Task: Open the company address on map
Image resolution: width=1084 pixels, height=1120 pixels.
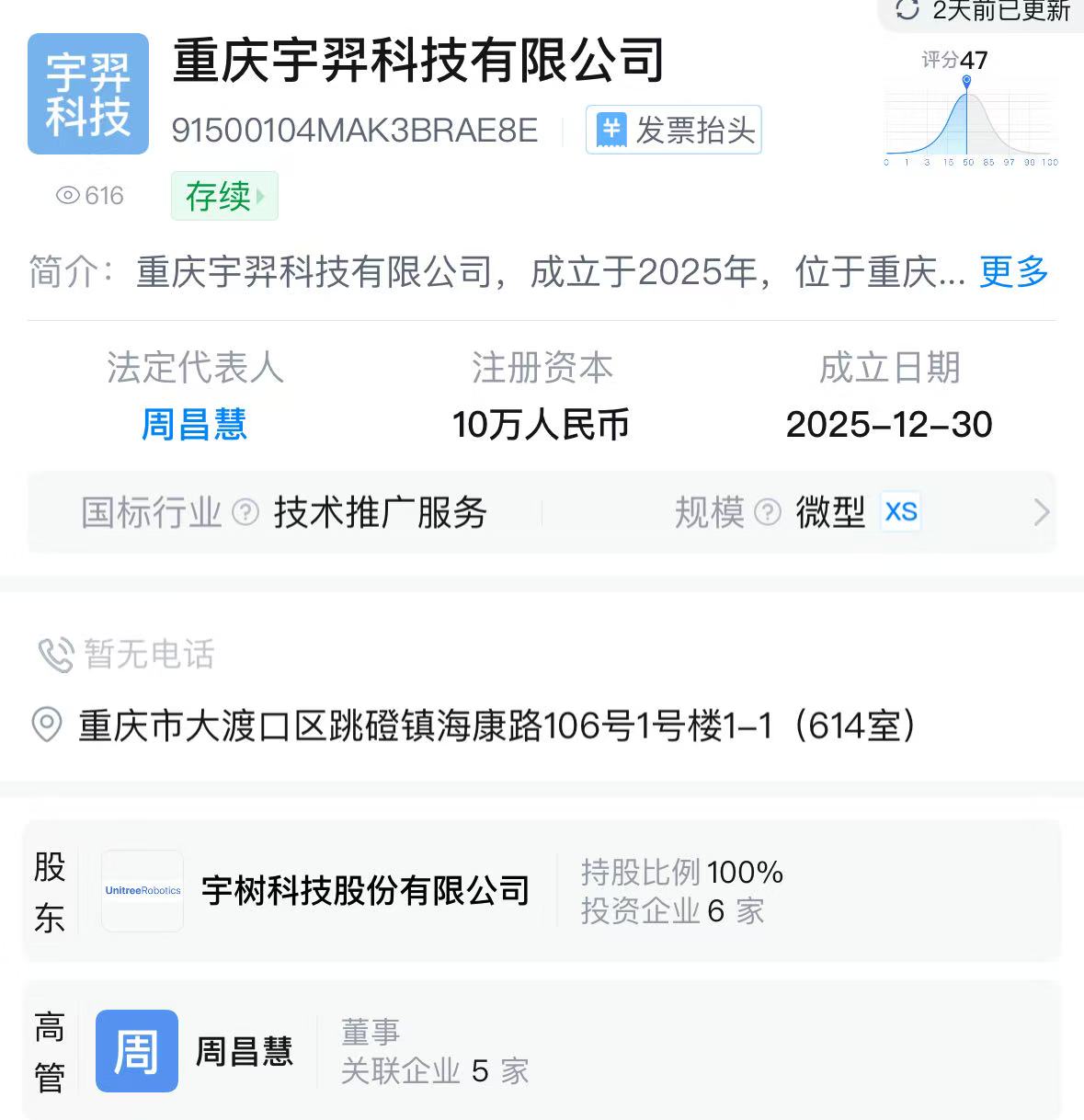Action: pyautogui.click(x=496, y=726)
